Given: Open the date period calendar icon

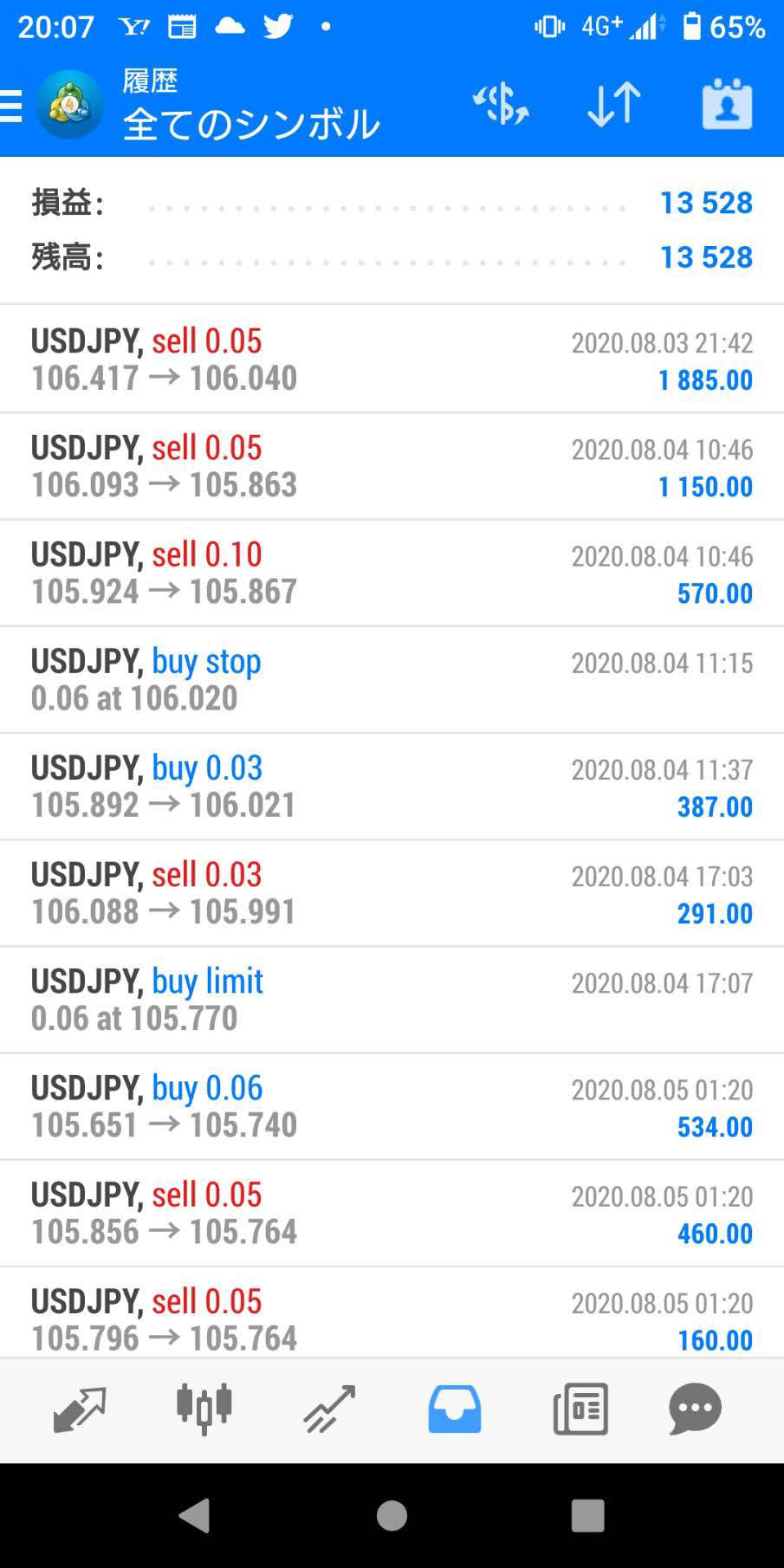Looking at the screenshot, I should pyautogui.click(x=727, y=105).
